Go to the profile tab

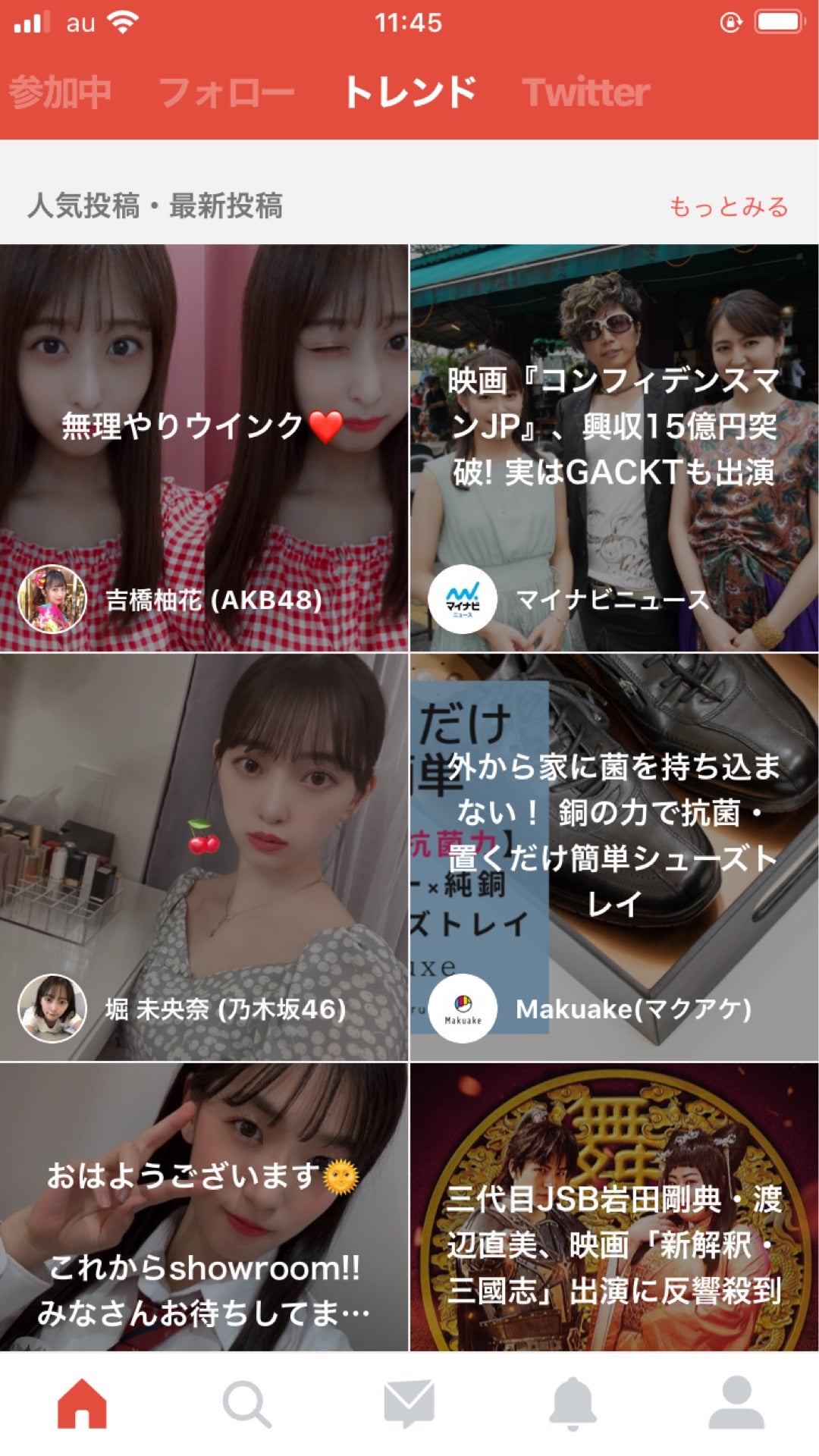click(736, 1404)
